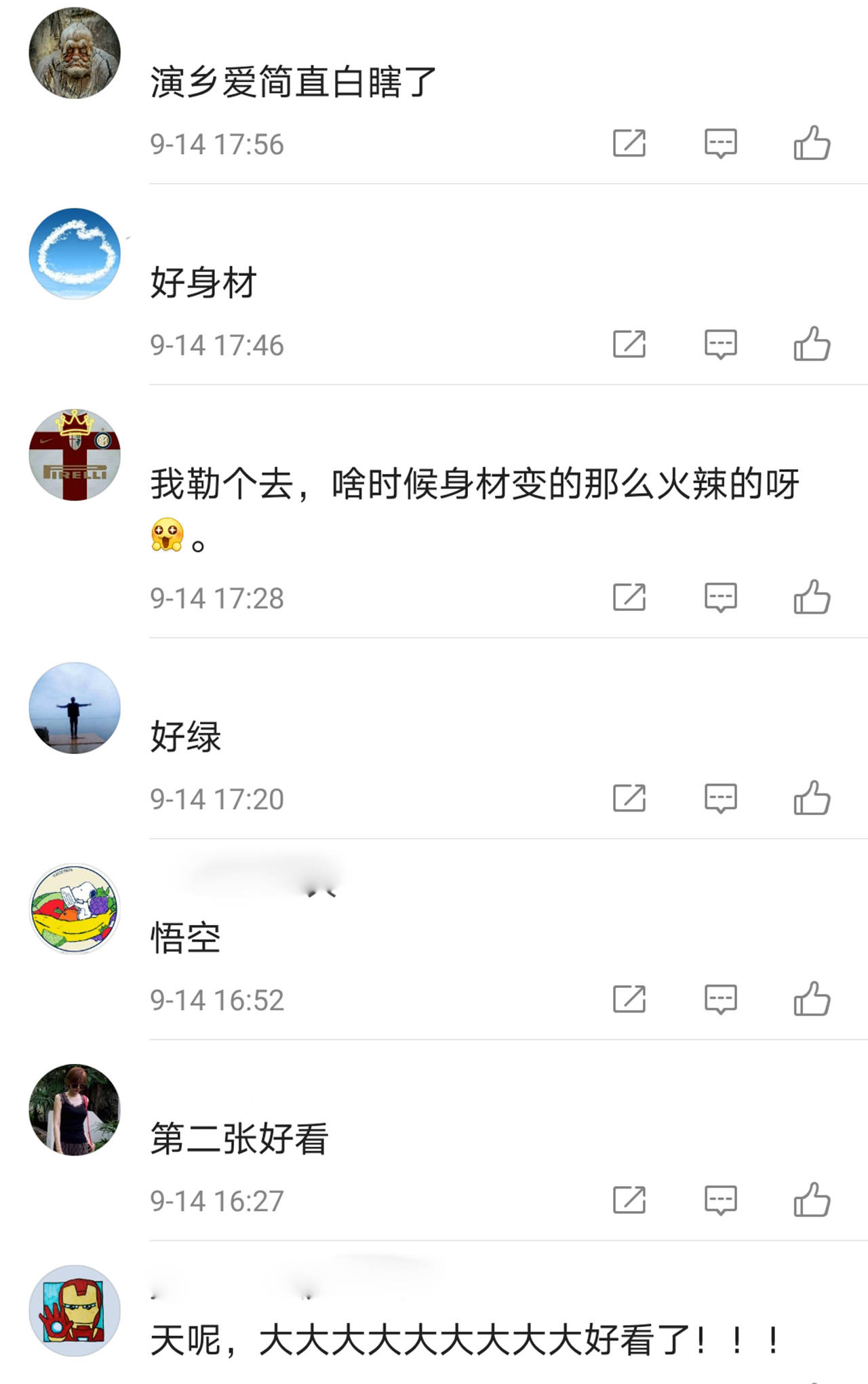Screen dimensions: 868x1384
Task: Like the comment "好绿"
Action: pyautogui.click(x=811, y=799)
